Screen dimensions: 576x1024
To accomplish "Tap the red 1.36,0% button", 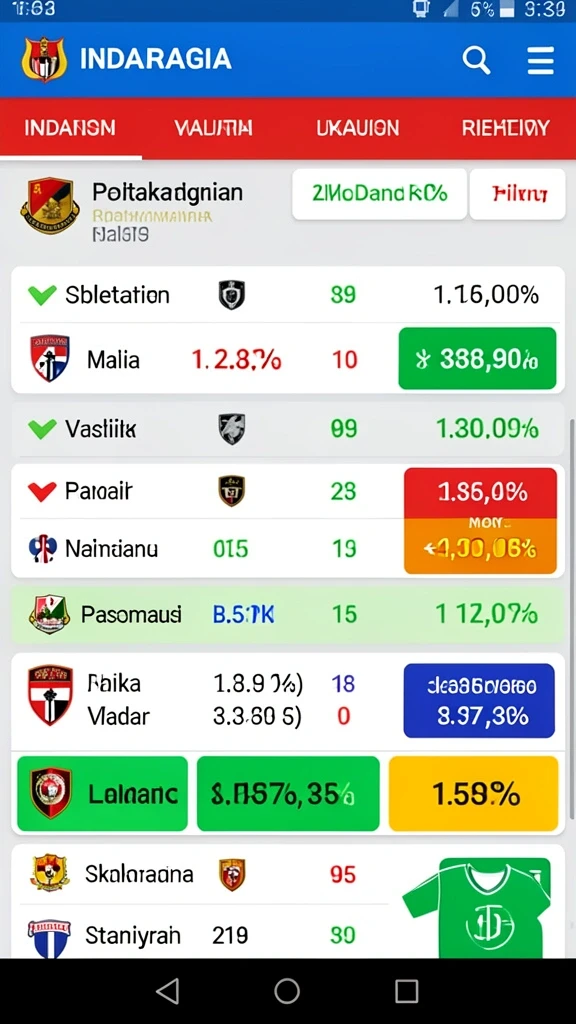I will (481, 492).
